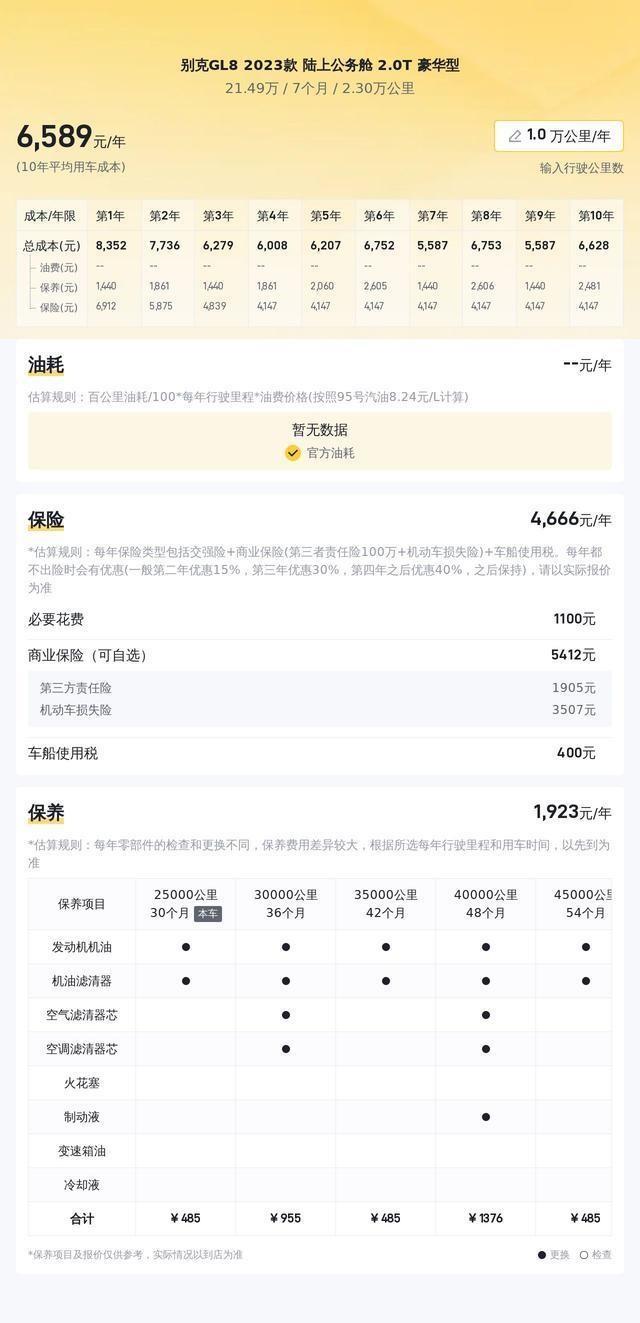This screenshot has width=640, height=1323.
Task: Edit the 1.0 万公里/年 yearly mileage
Action: (x=559, y=136)
